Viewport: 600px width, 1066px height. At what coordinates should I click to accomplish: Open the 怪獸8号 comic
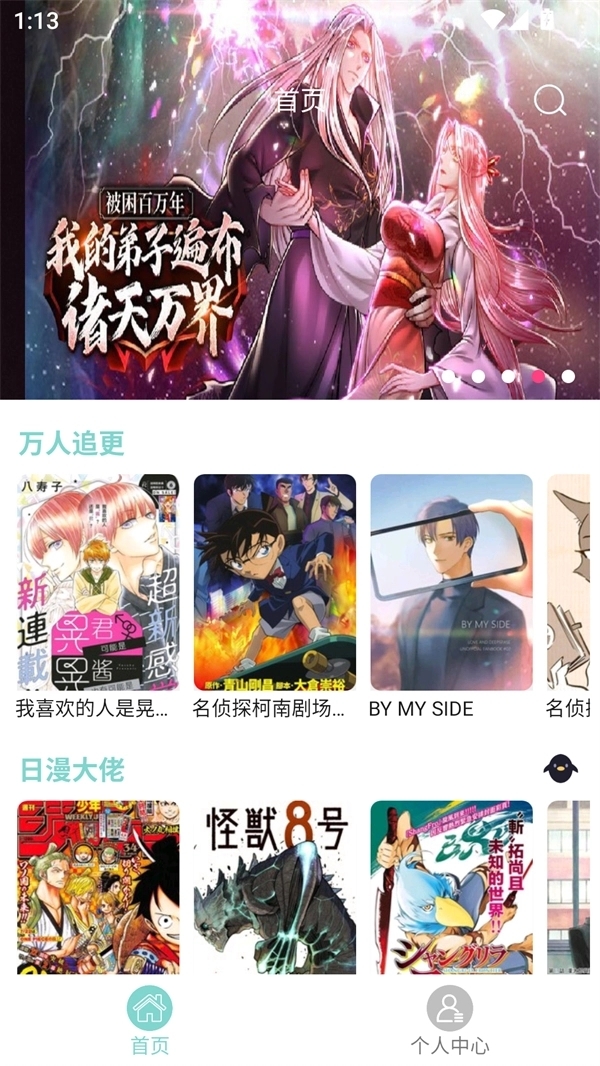tap(275, 886)
